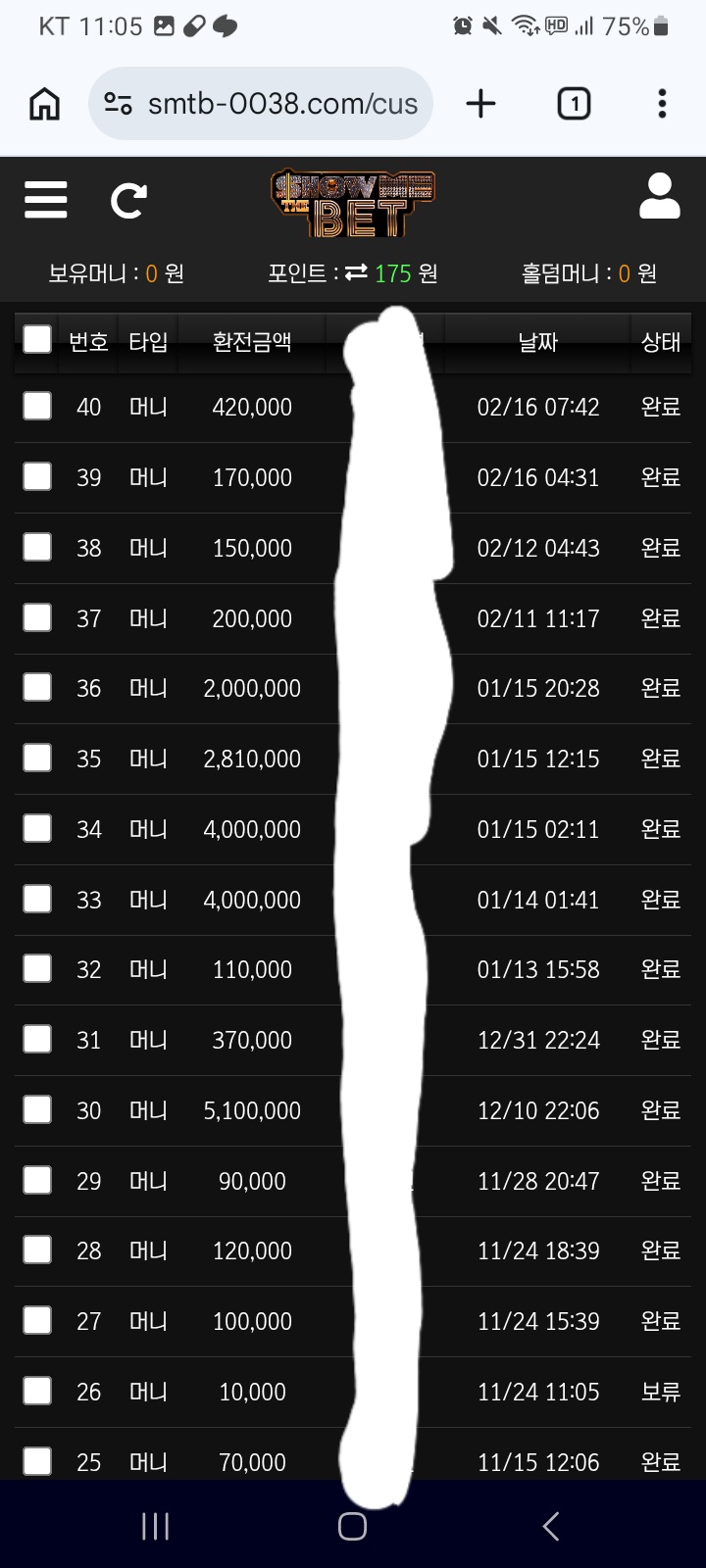706x1568 pixels.
Task: Tap the browser home button
Action: click(44, 104)
